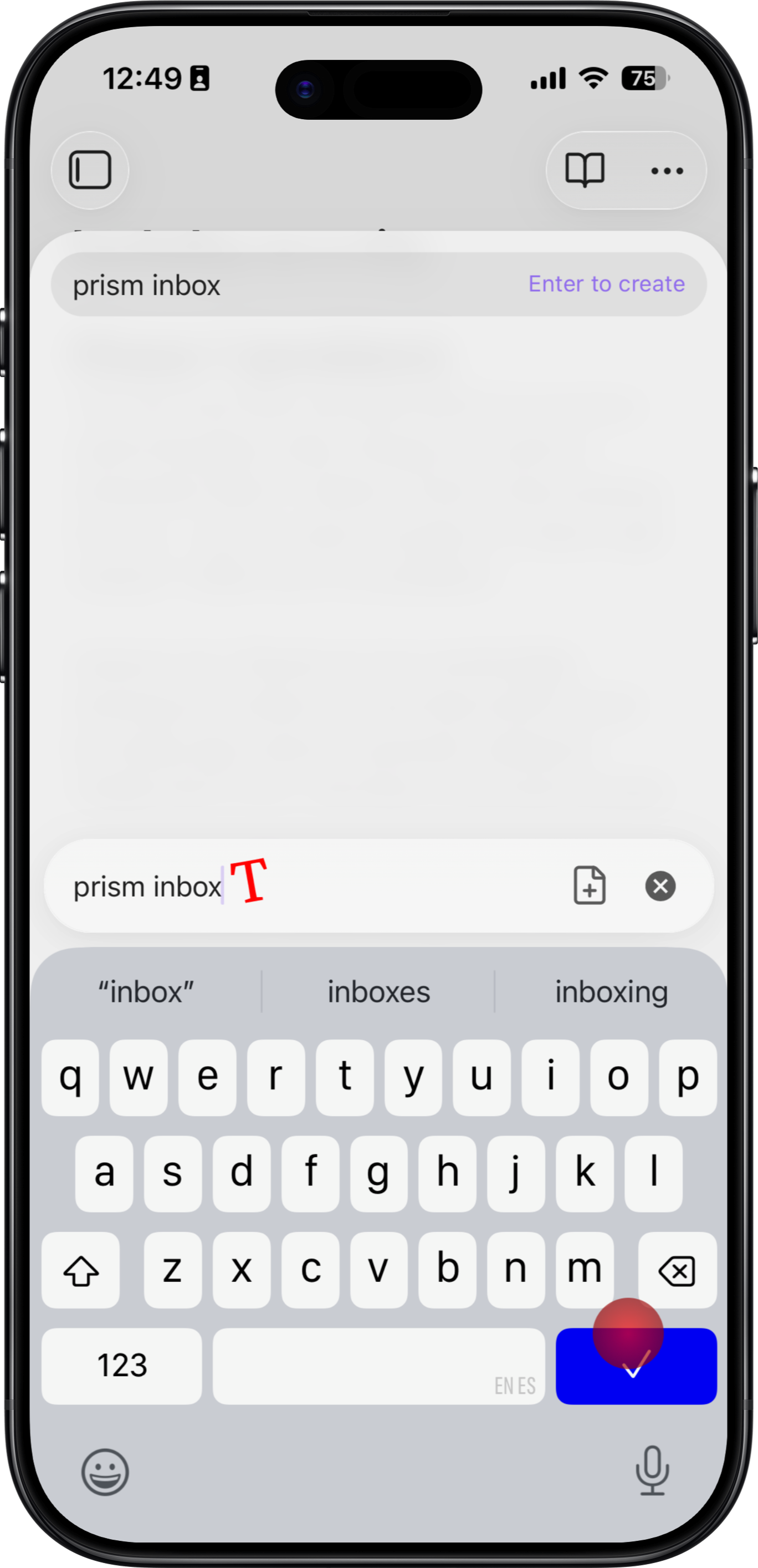The width and height of the screenshot is (758, 1568).
Task: Tap the backspace key
Action: tap(677, 1270)
